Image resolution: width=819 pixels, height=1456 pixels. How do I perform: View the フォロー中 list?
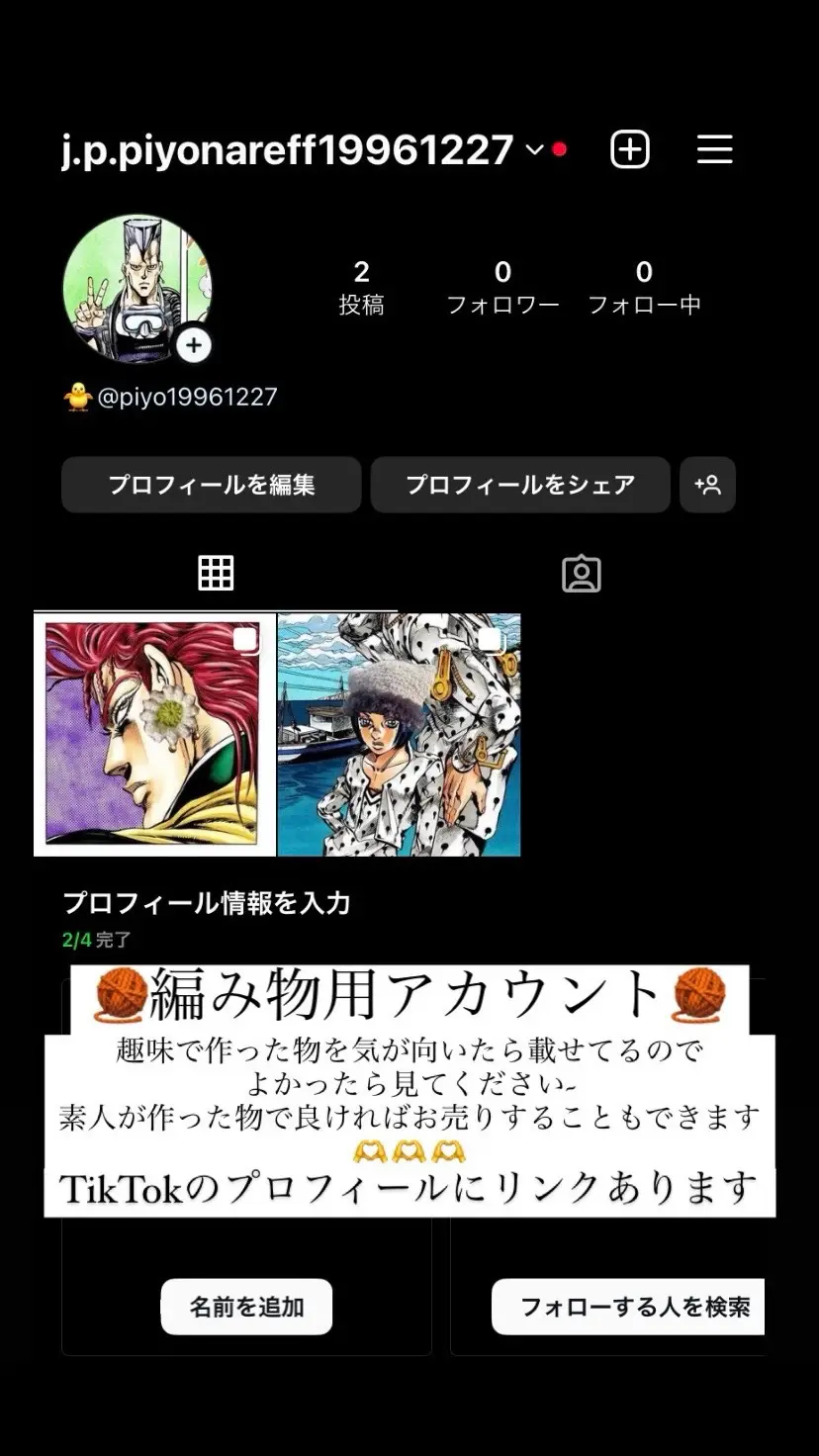644,287
